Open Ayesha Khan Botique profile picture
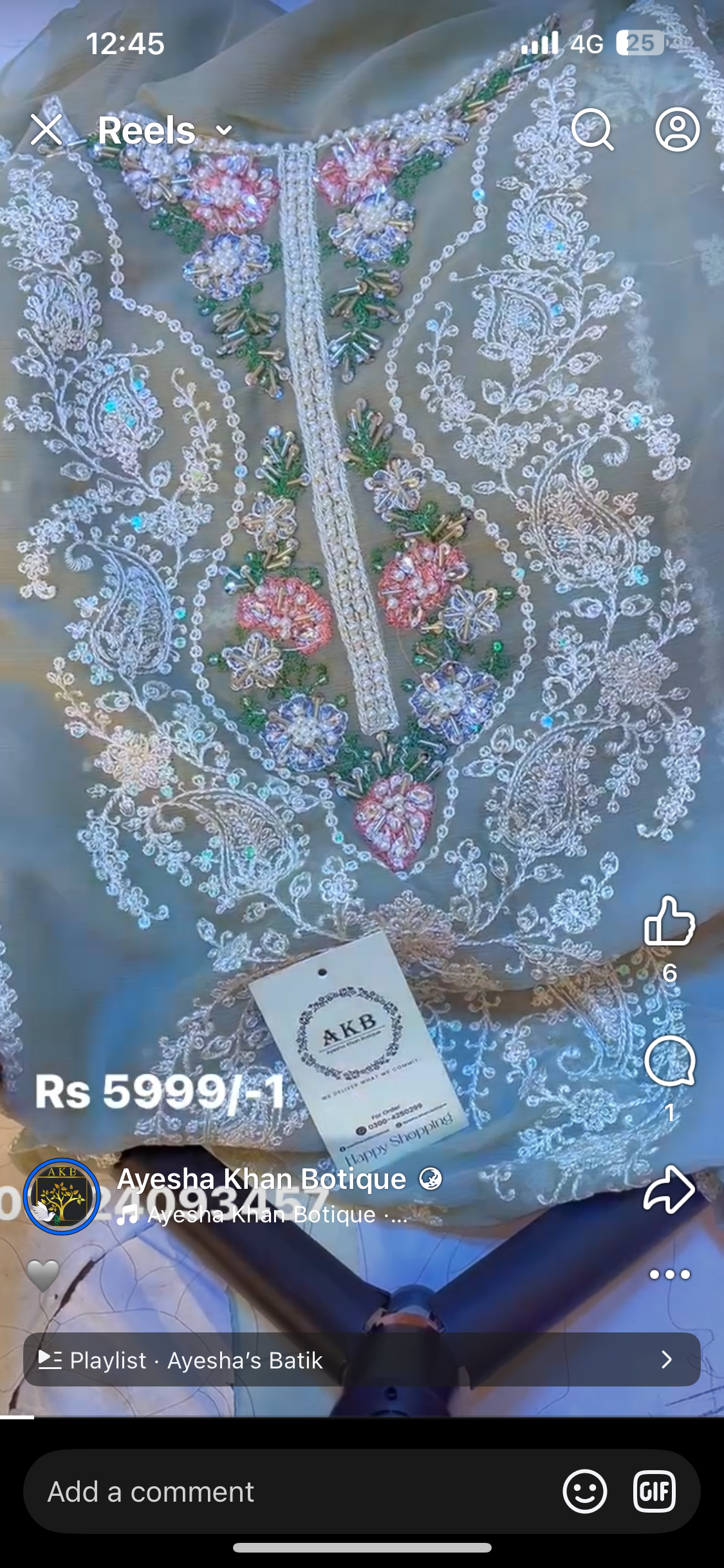 62,1196
